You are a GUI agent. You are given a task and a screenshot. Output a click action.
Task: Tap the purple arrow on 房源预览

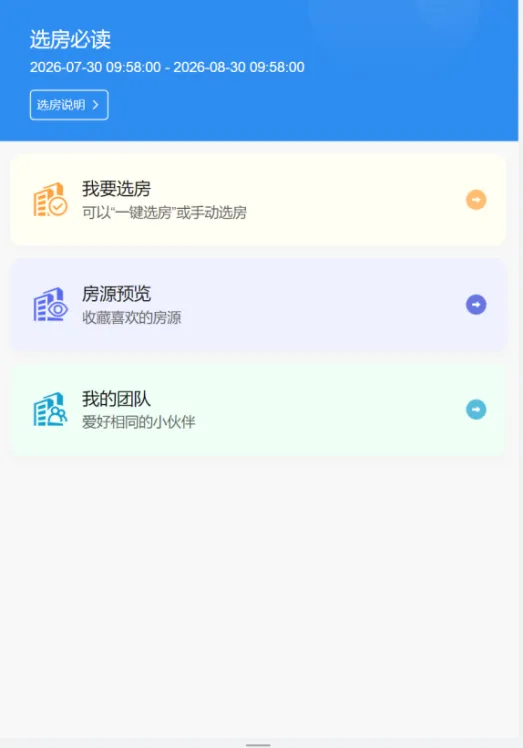click(x=476, y=304)
